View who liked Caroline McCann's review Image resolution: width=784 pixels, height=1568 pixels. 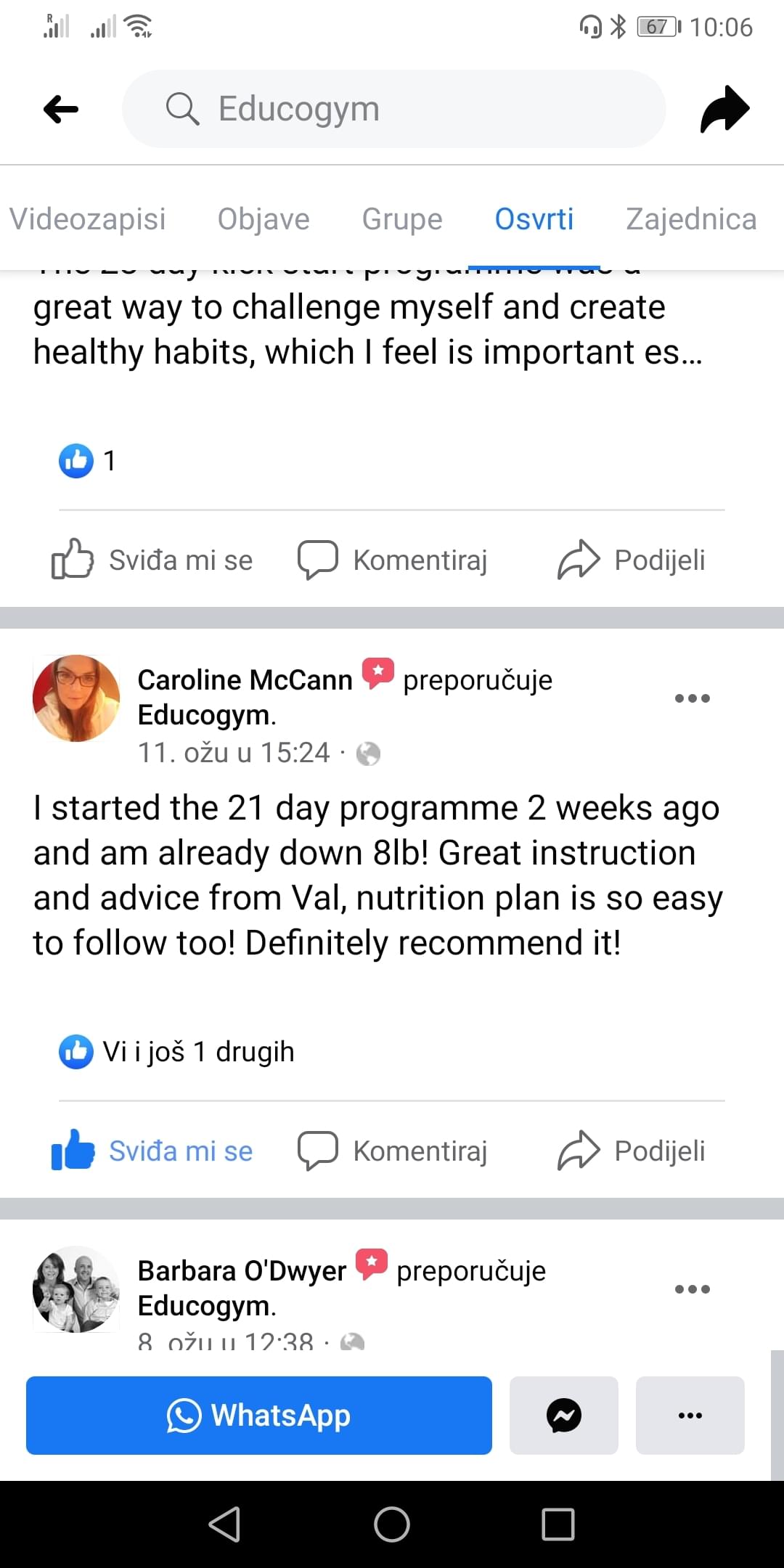[177, 1051]
